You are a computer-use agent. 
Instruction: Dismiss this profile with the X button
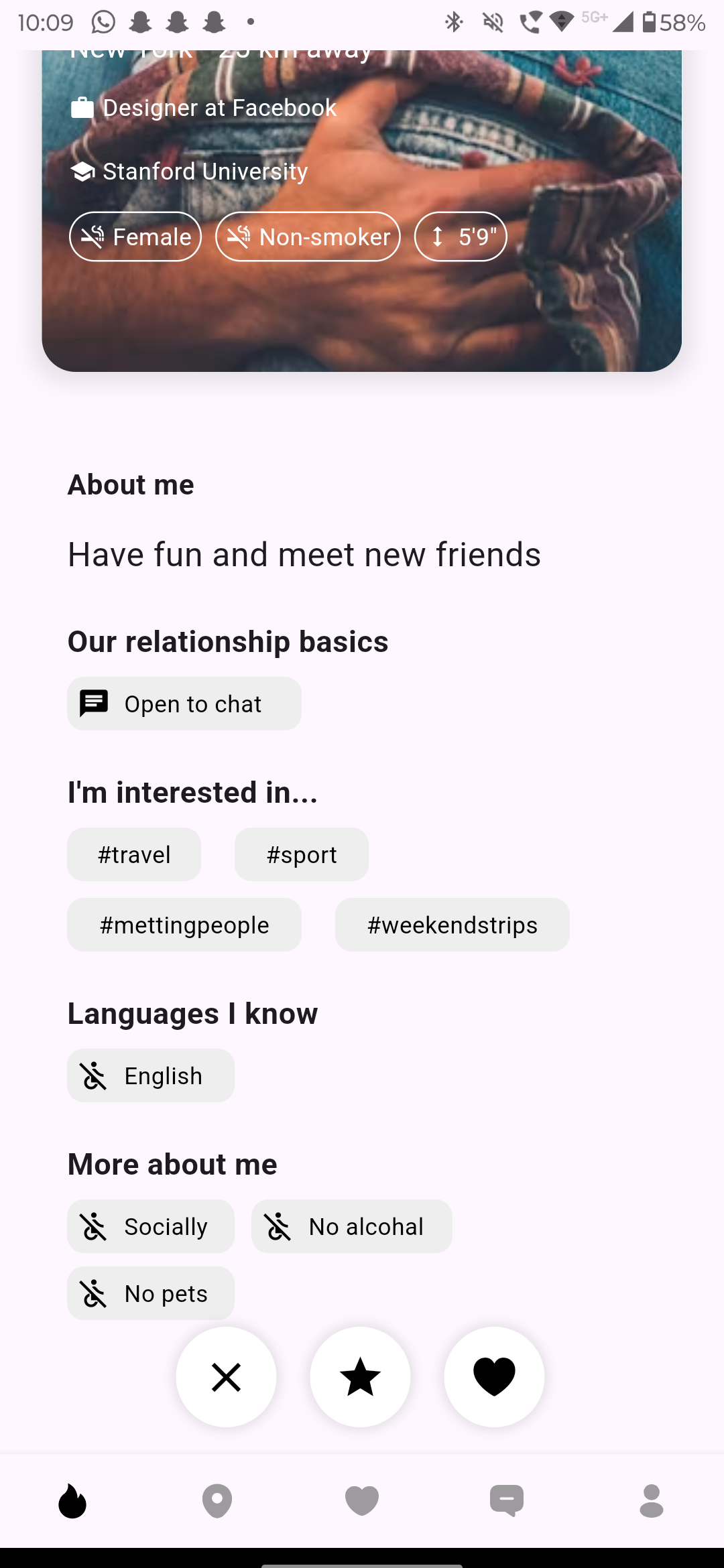[x=226, y=1377]
